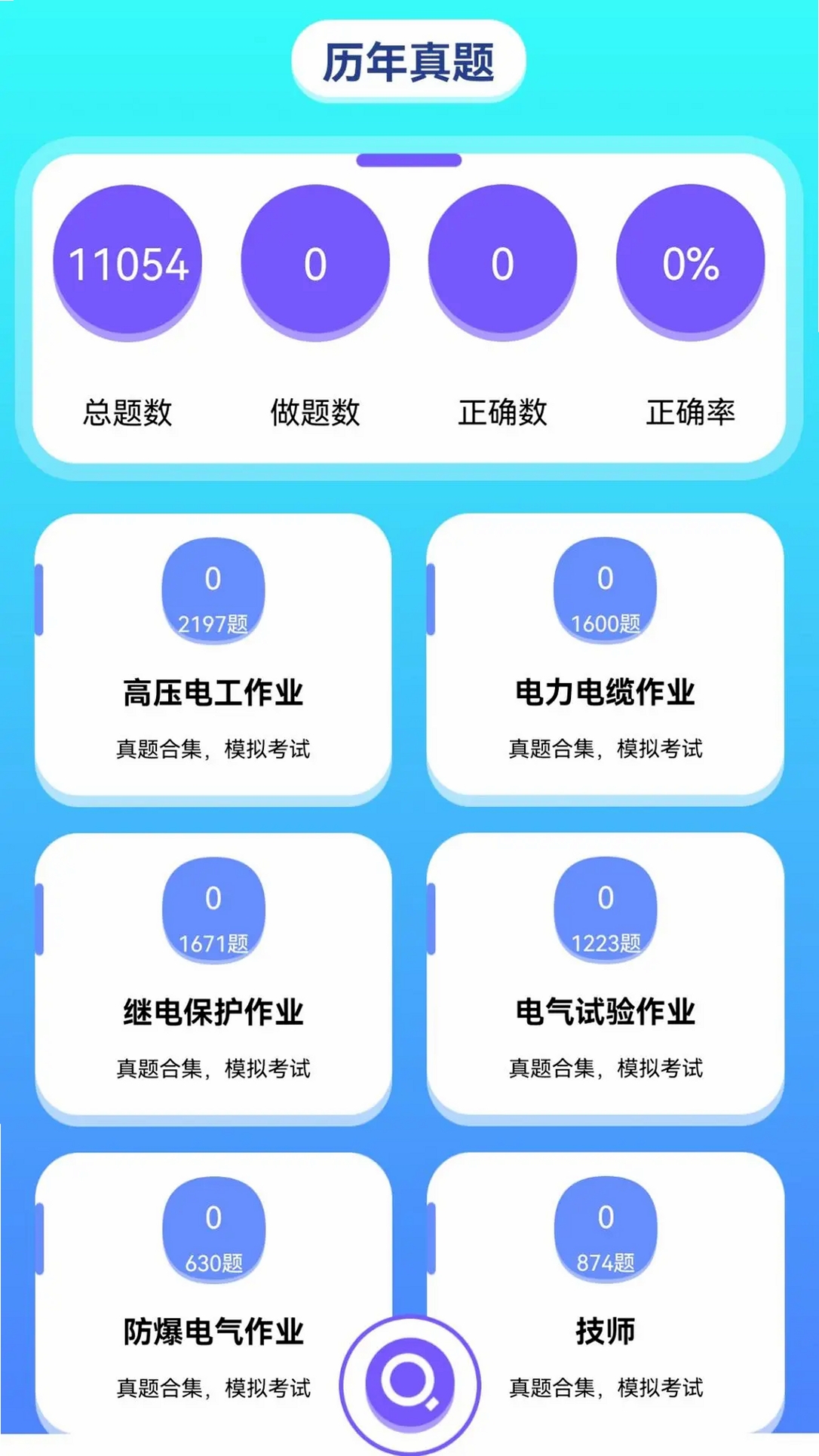Select the 继电保护作业 card
The width and height of the screenshot is (819, 1456).
[x=213, y=973]
